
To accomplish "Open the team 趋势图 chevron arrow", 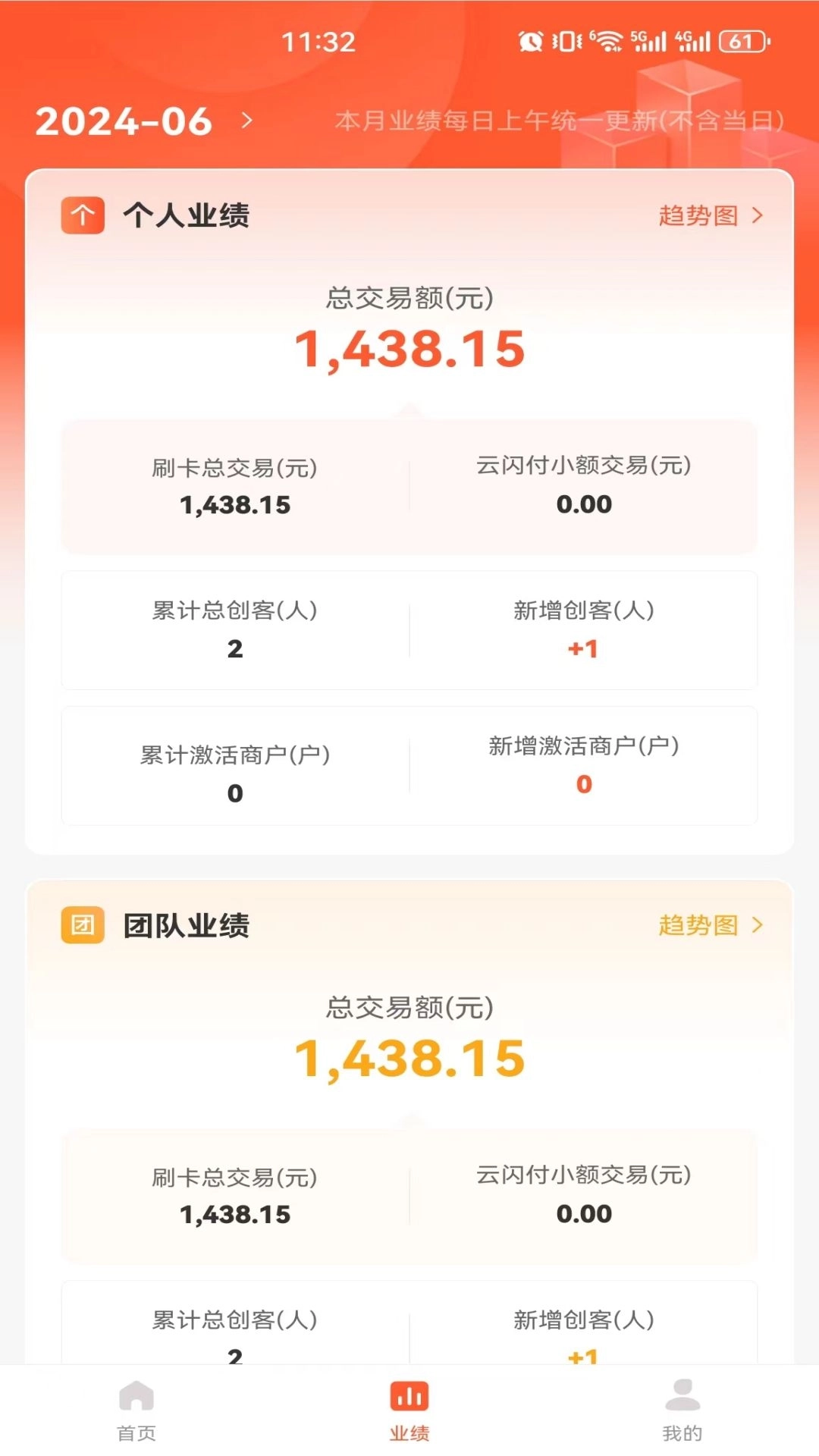I will (756, 925).
